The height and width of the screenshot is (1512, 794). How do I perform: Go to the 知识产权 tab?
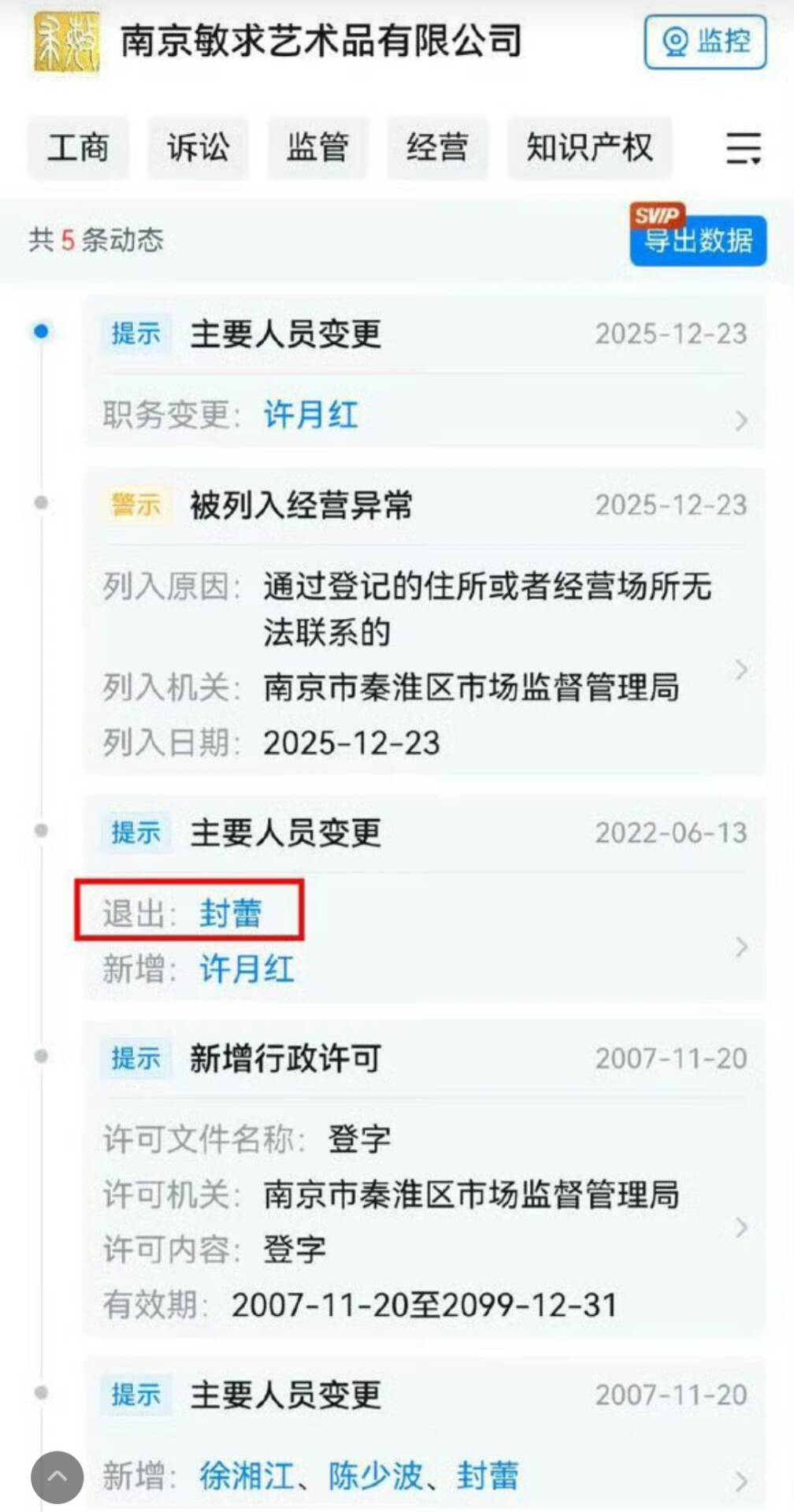(x=589, y=148)
